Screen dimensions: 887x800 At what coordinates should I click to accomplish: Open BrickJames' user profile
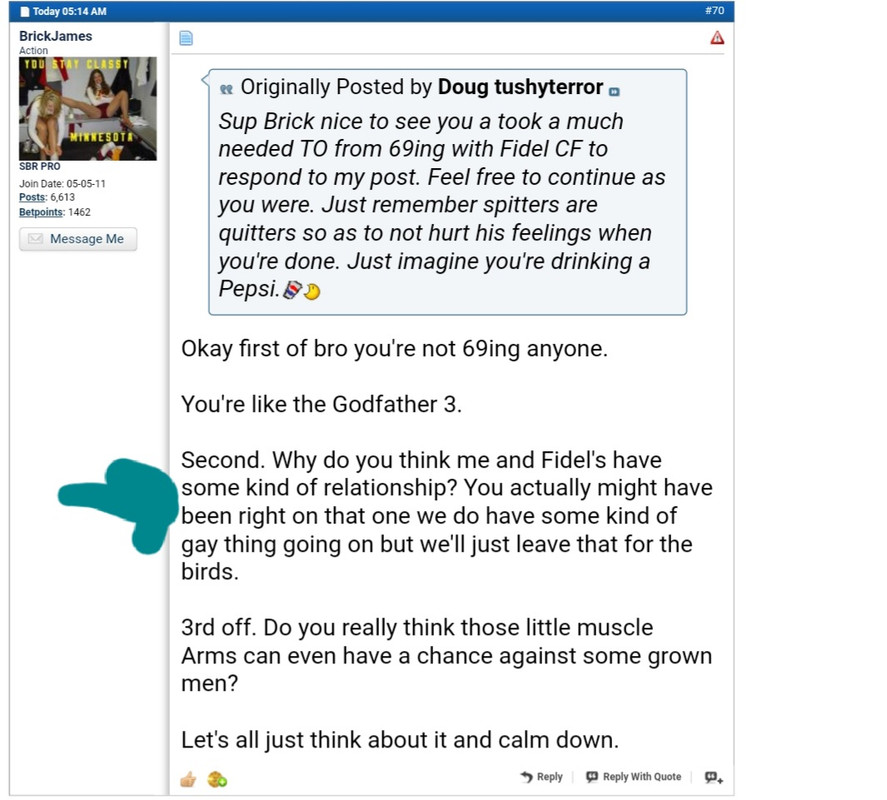(55, 36)
